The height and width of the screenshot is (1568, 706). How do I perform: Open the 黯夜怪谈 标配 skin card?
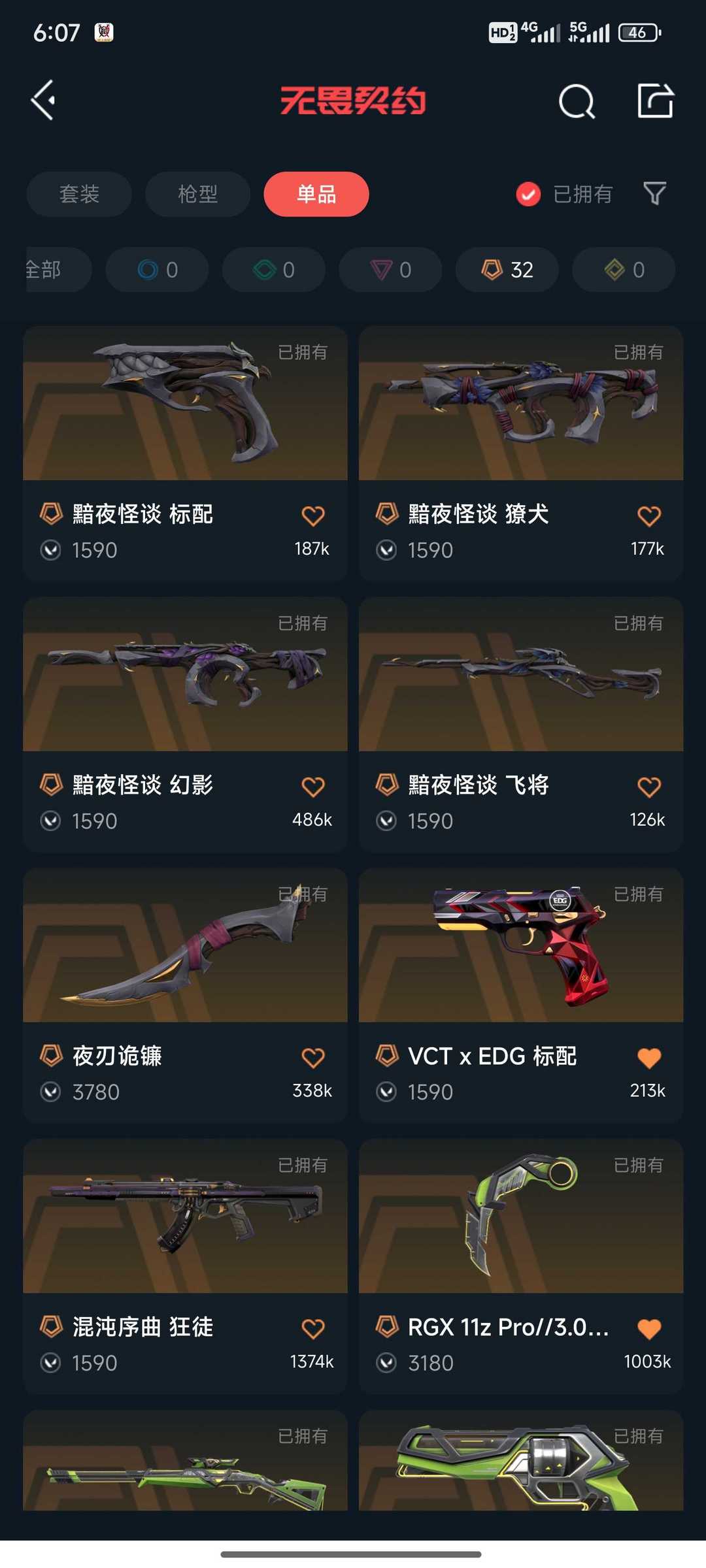[185, 453]
